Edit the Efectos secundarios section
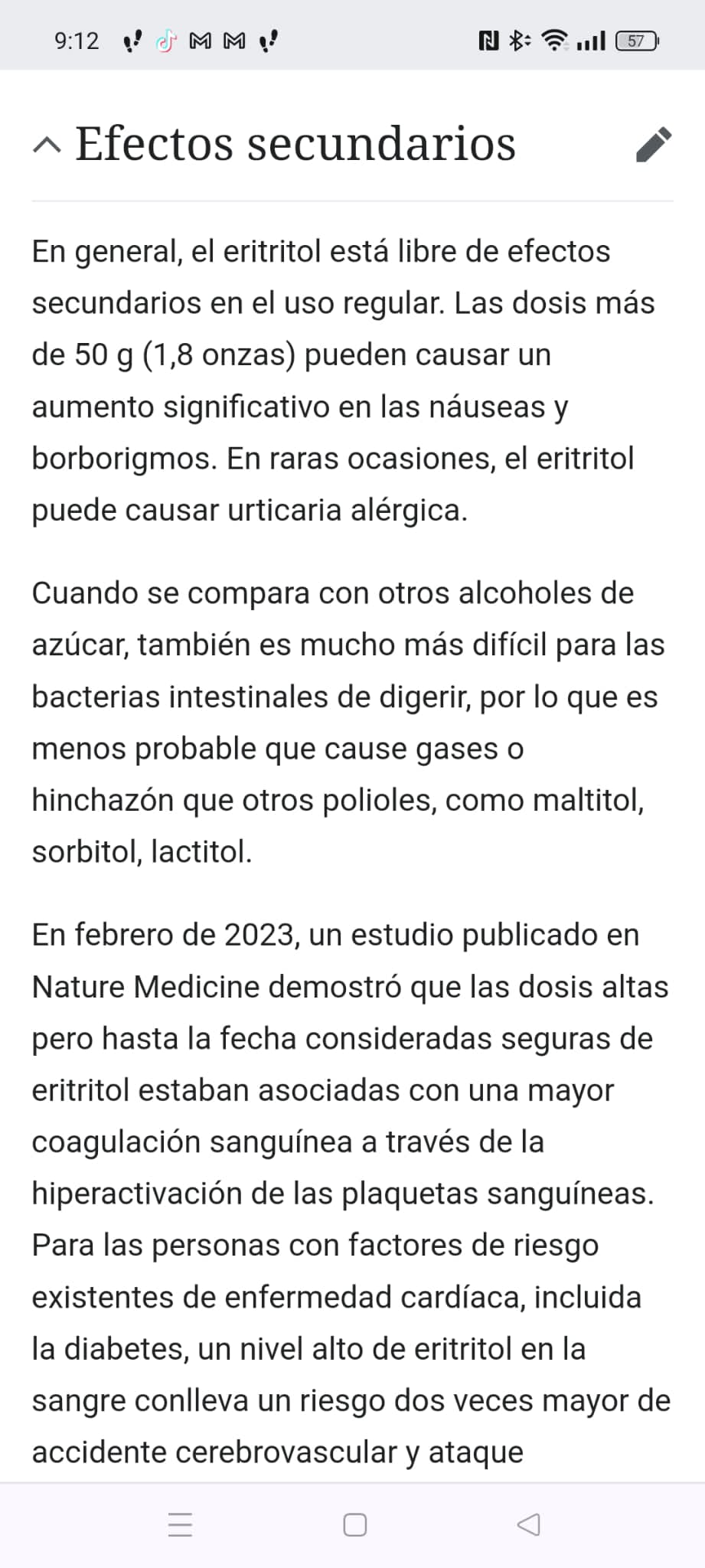 click(653, 144)
